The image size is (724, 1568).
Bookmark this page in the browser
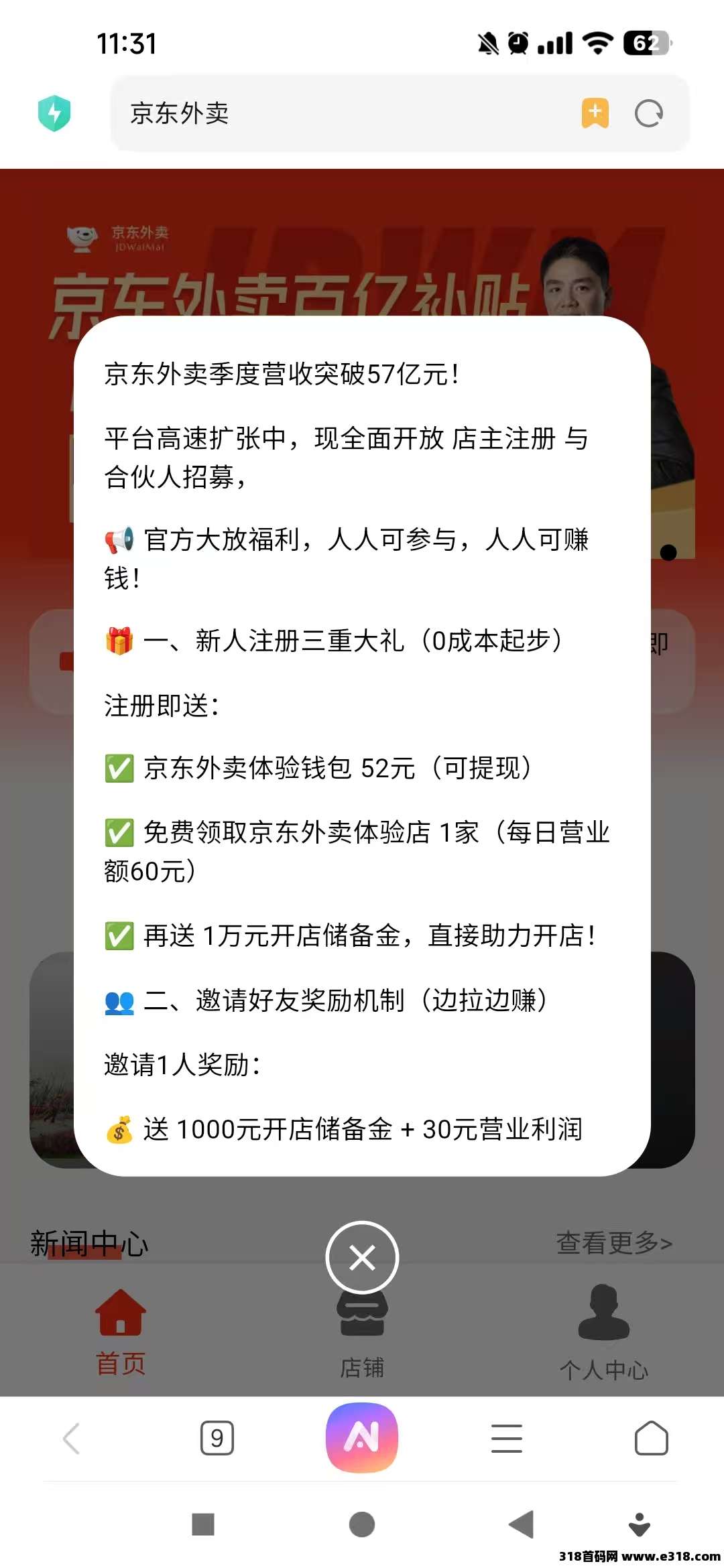coord(595,113)
